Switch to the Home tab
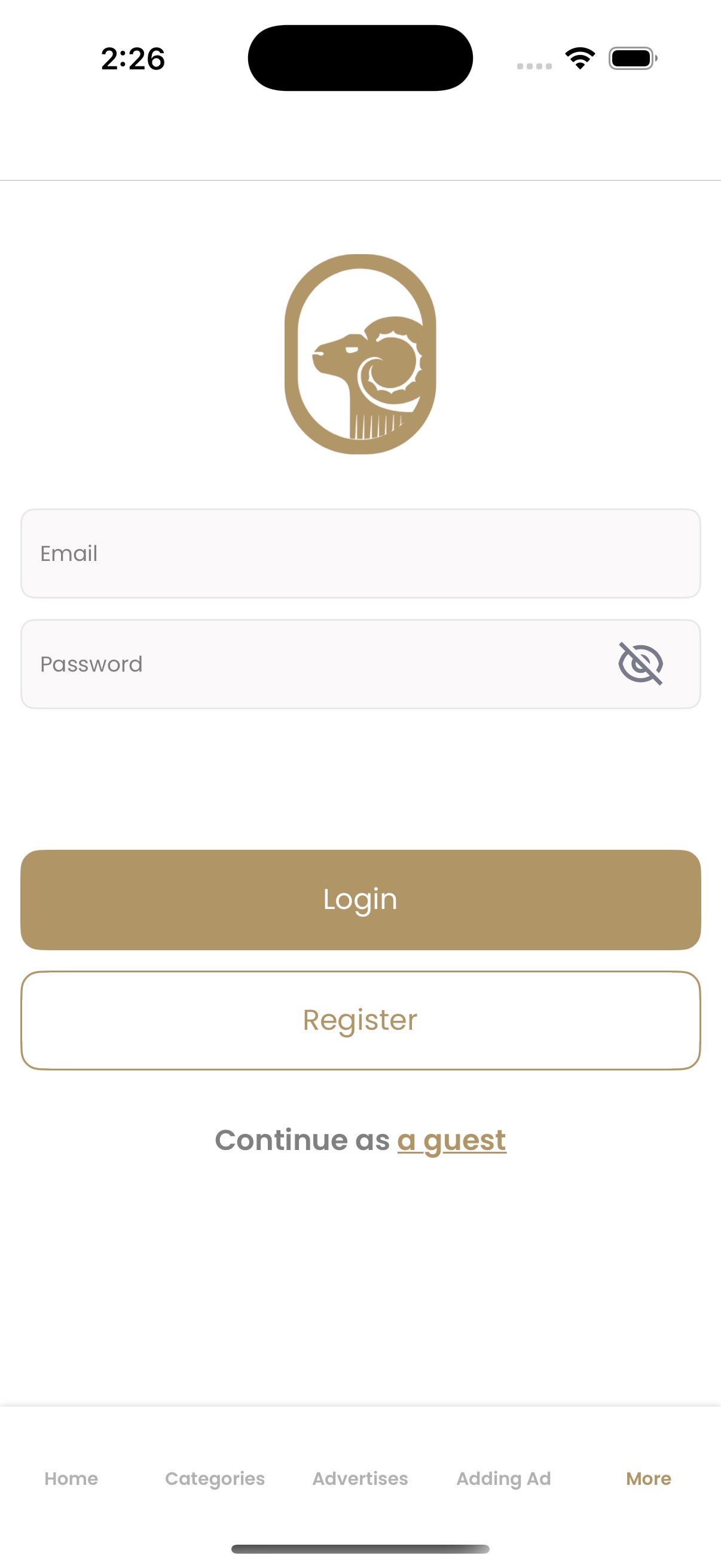This screenshot has height=1568, width=721. [x=71, y=1478]
